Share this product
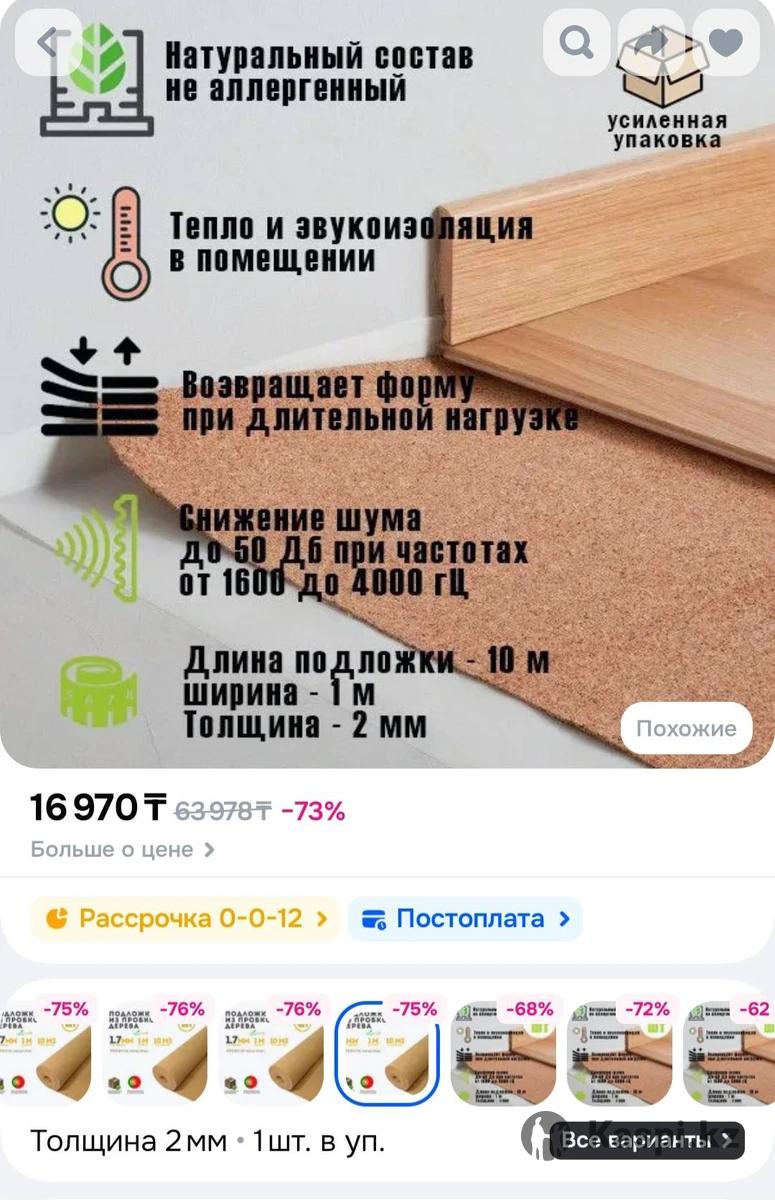The width and height of the screenshot is (775, 1200). [x=651, y=42]
